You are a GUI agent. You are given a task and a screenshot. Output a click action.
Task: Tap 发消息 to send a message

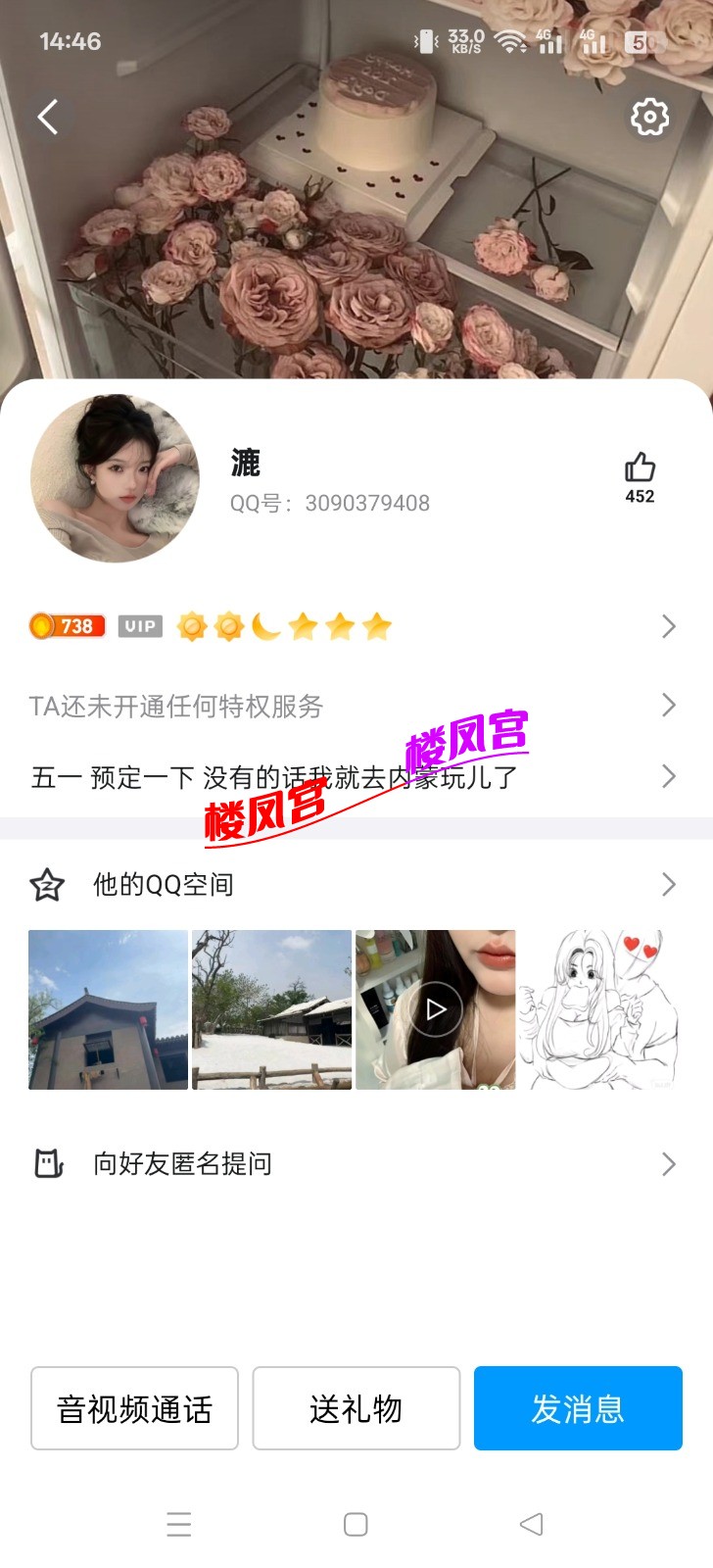click(578, 1408)
